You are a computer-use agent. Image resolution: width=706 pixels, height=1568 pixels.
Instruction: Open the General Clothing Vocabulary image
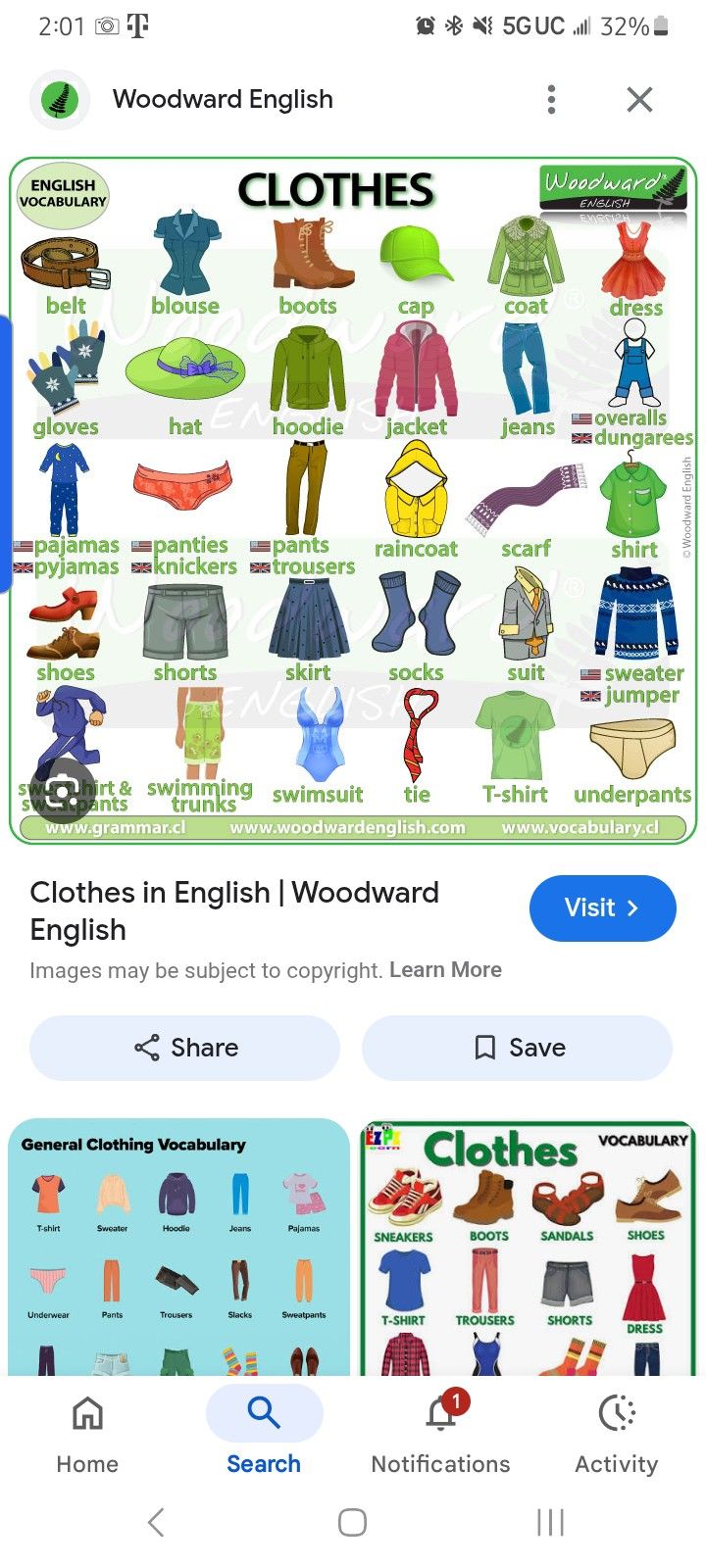pyautogui.click(x=178, y=1247)
